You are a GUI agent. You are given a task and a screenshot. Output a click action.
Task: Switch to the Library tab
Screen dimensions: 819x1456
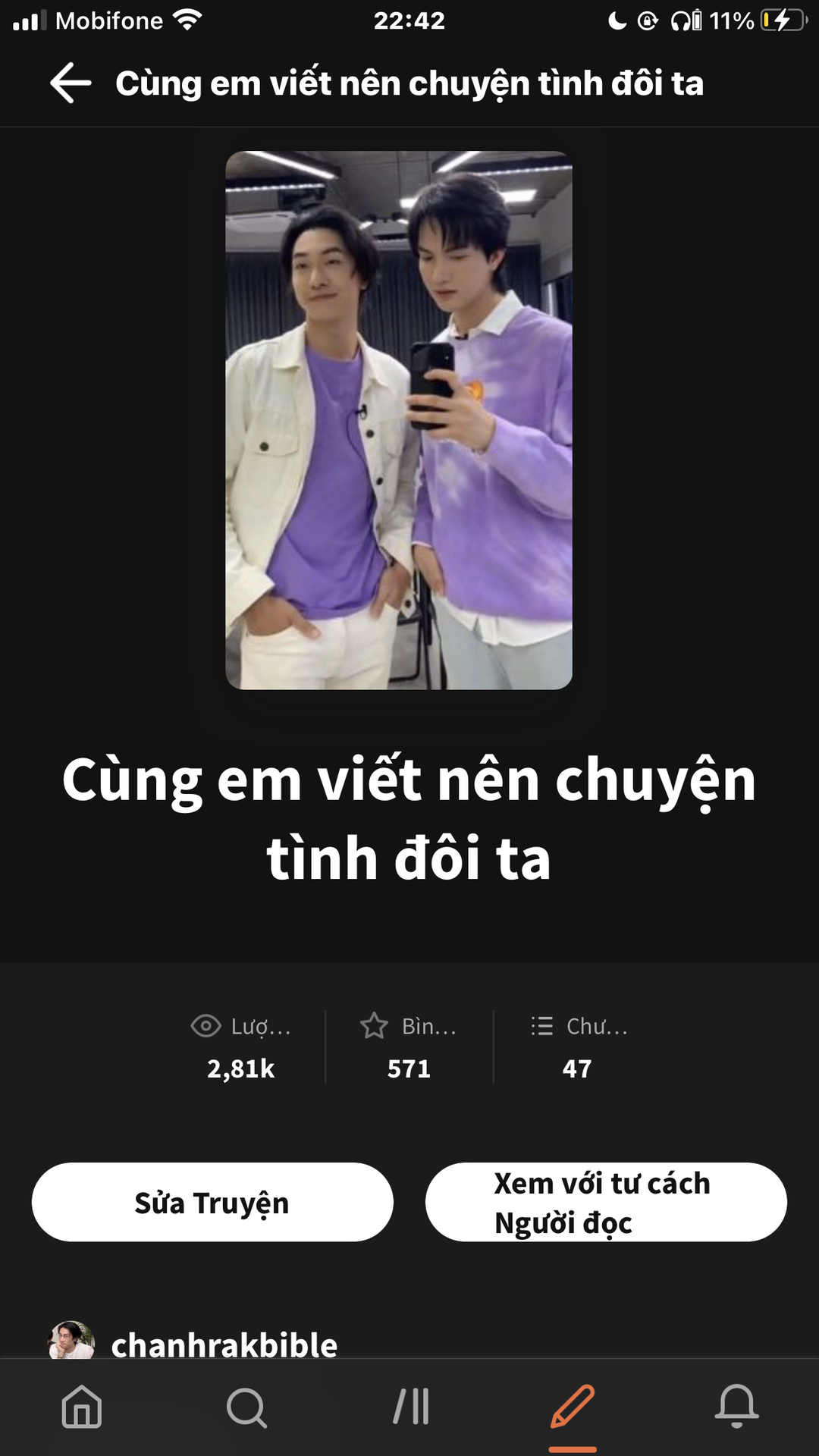click(411, 1407)
